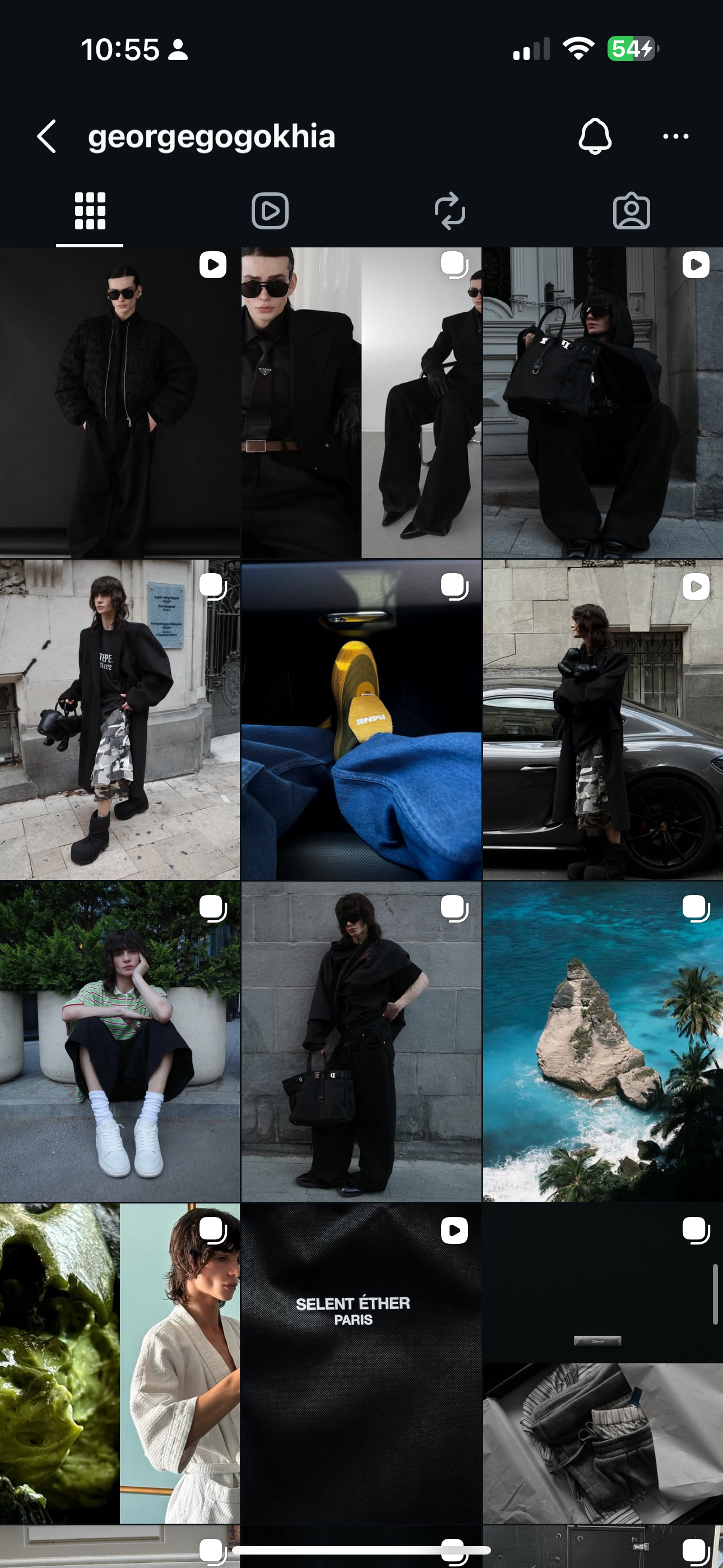Open the turquoise ocean rock island post
The width and height of the screenshot is (723, 1568).
(602, 1041)
